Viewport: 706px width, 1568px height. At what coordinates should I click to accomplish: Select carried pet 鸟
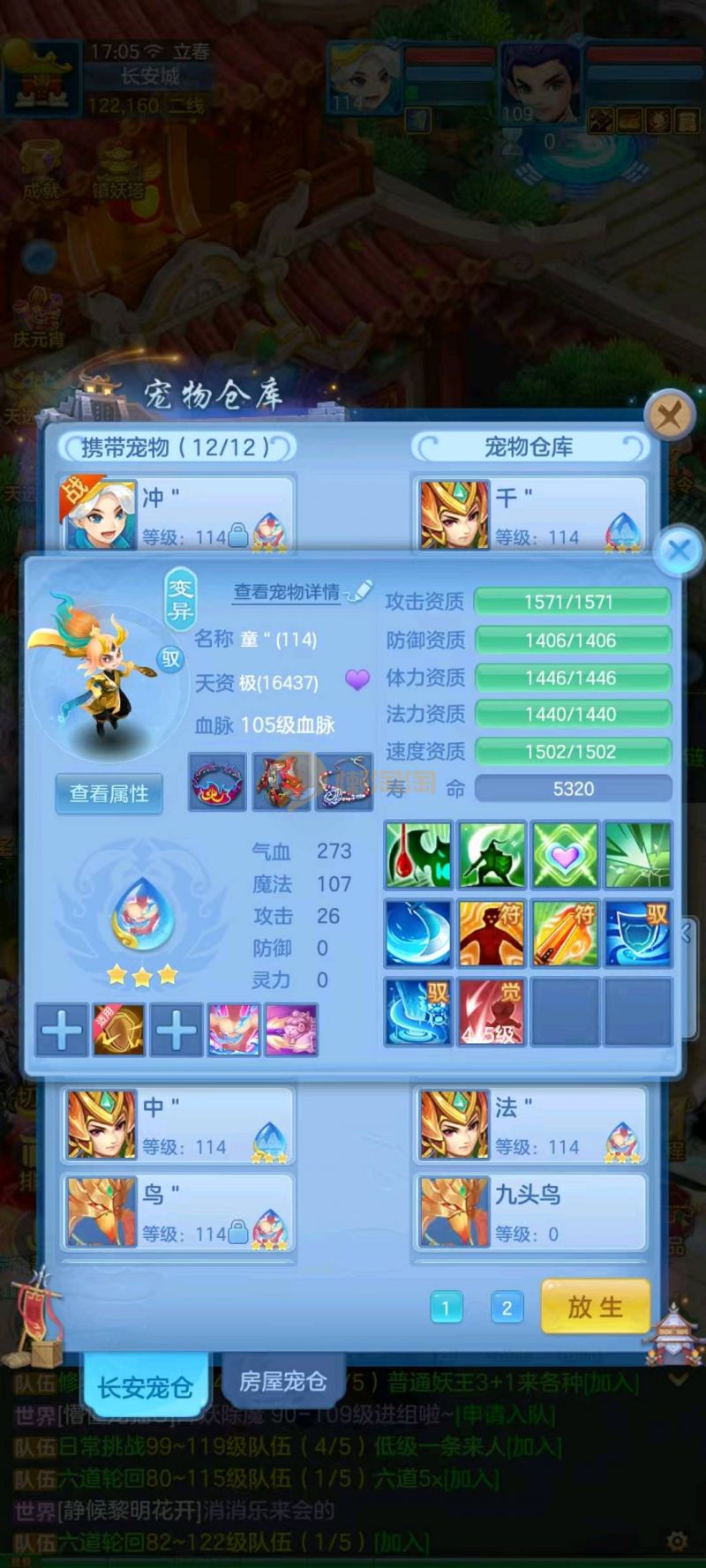coord(176,1212)
